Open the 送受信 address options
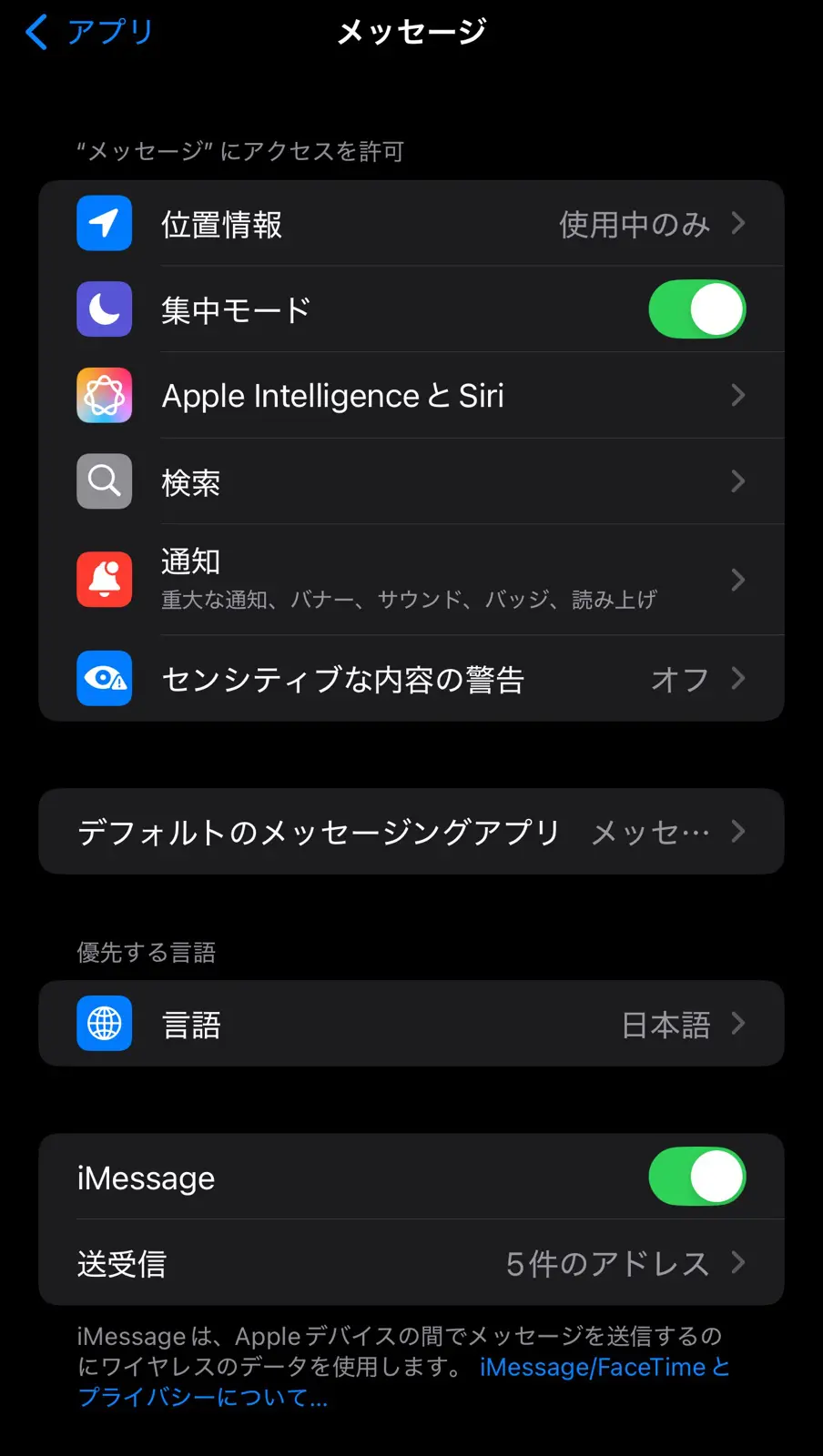Screen dimensions: 823x1456 click(x=410, y=1262)
